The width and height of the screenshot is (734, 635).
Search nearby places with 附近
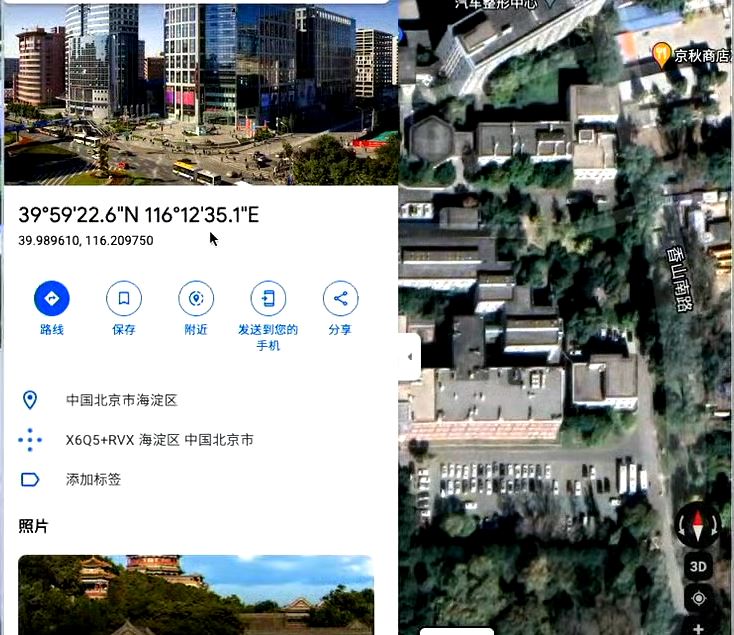(x=196, y=298)
